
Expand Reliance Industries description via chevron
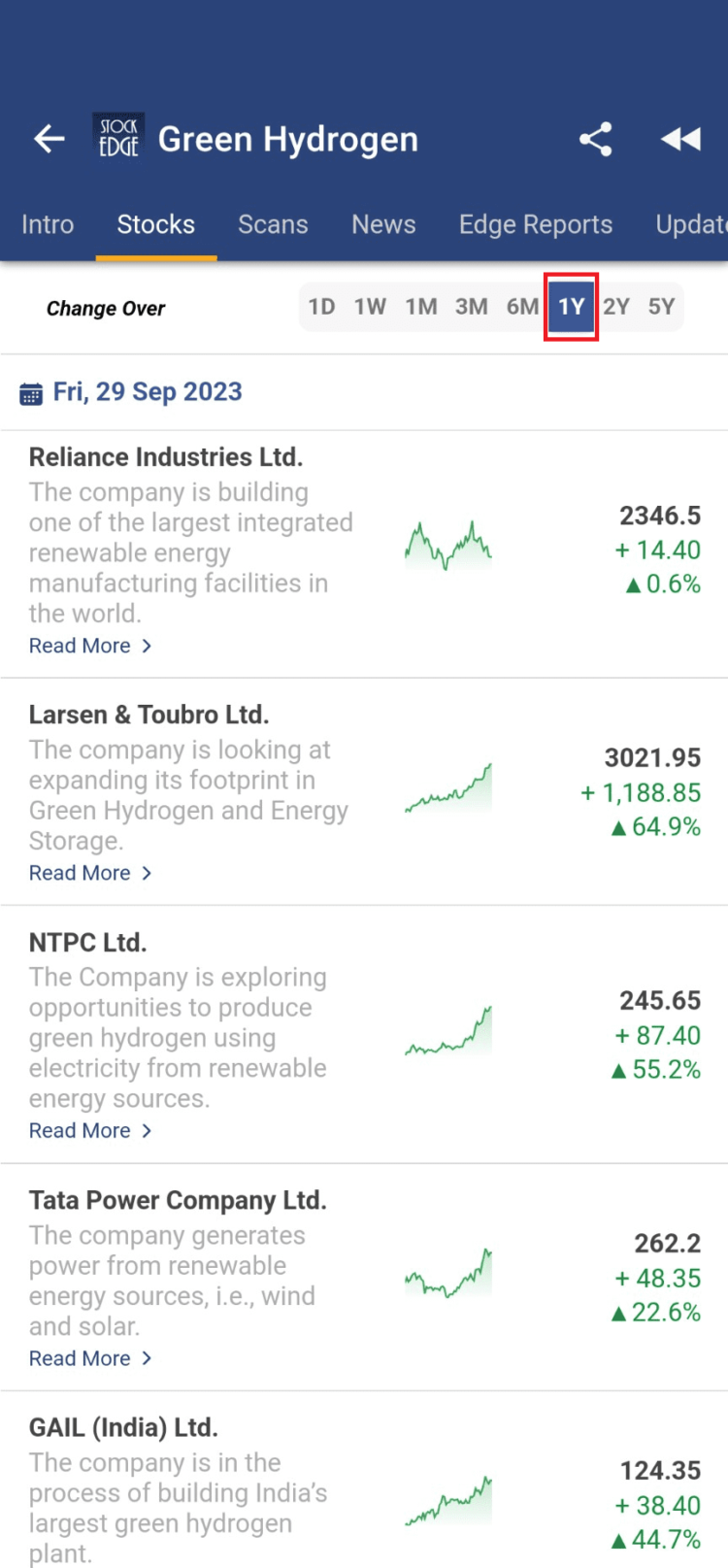tap(146, 645)
